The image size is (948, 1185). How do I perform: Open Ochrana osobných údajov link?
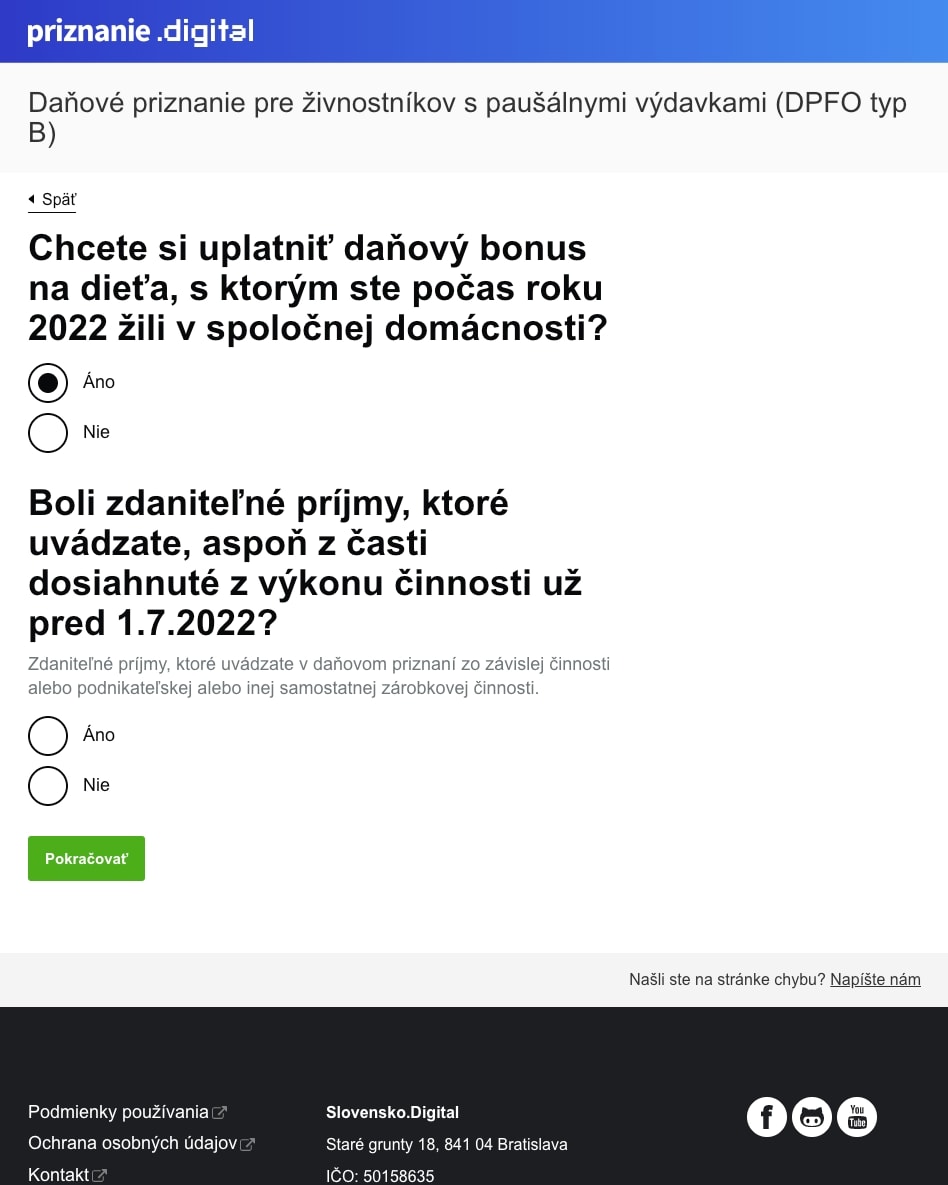tap(133, 1143)
